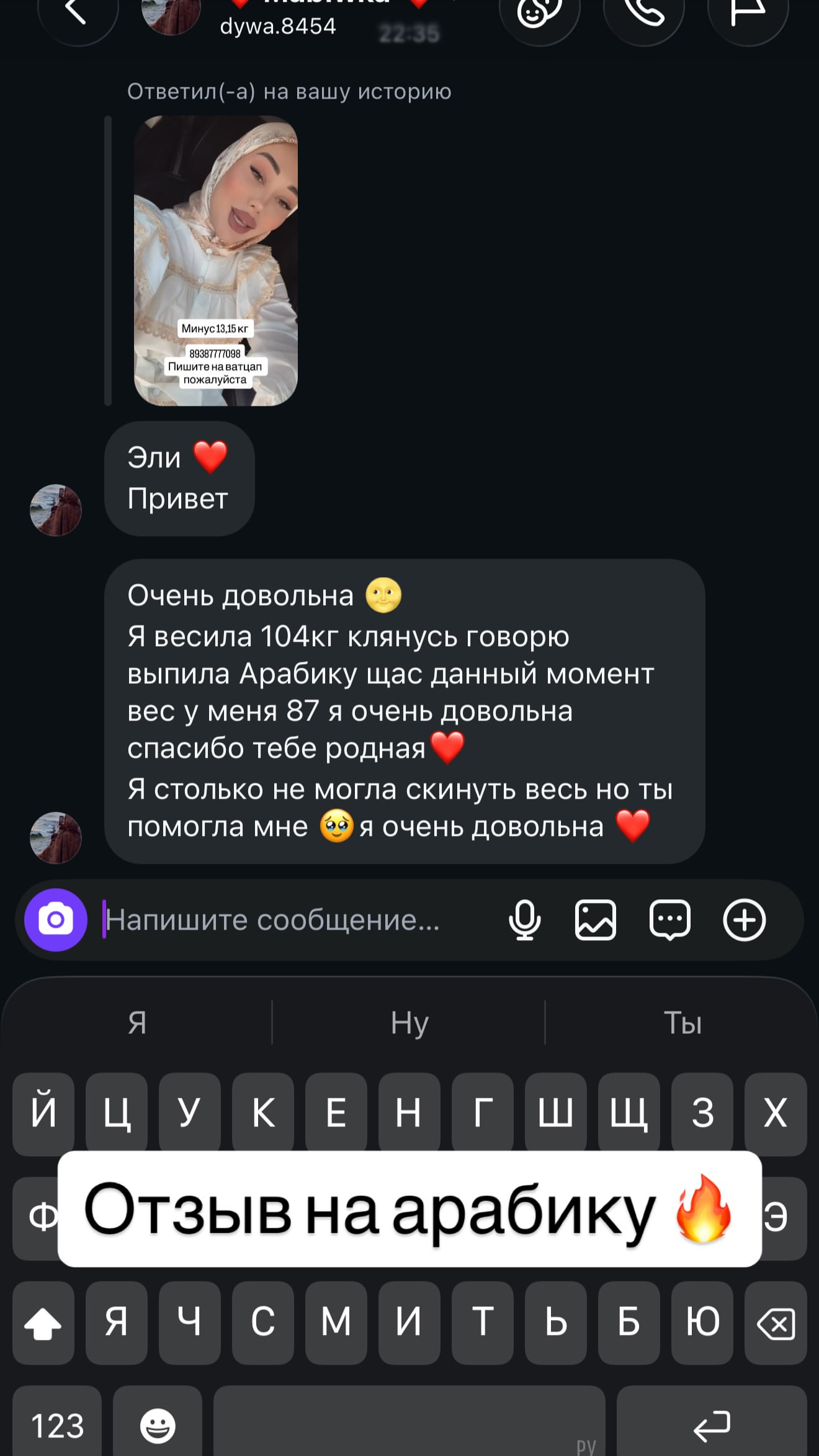Start an audio call with dywa.8454
The width and height of the screenshot is (819, 1456).
point(643,14)
